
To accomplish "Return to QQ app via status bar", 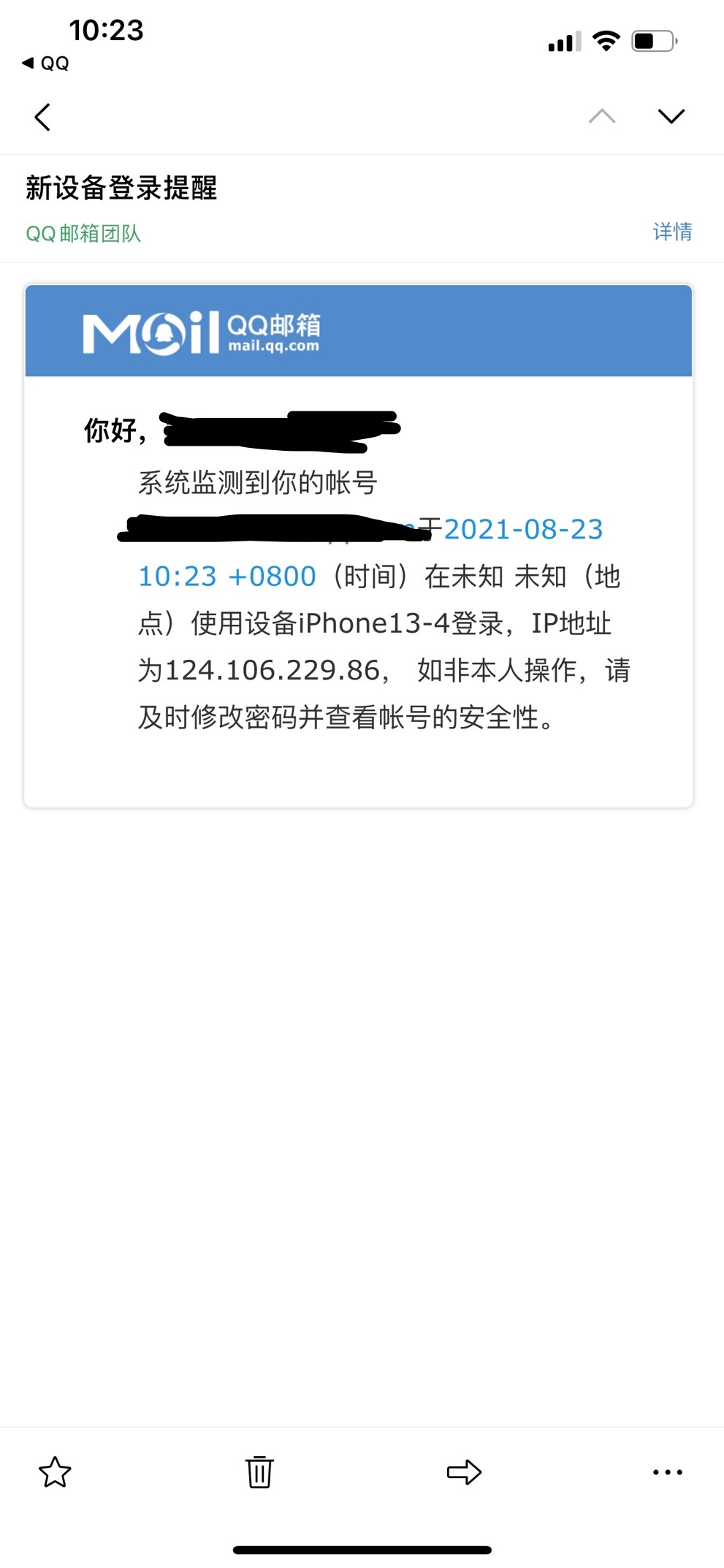I will (x=45, y=64).
